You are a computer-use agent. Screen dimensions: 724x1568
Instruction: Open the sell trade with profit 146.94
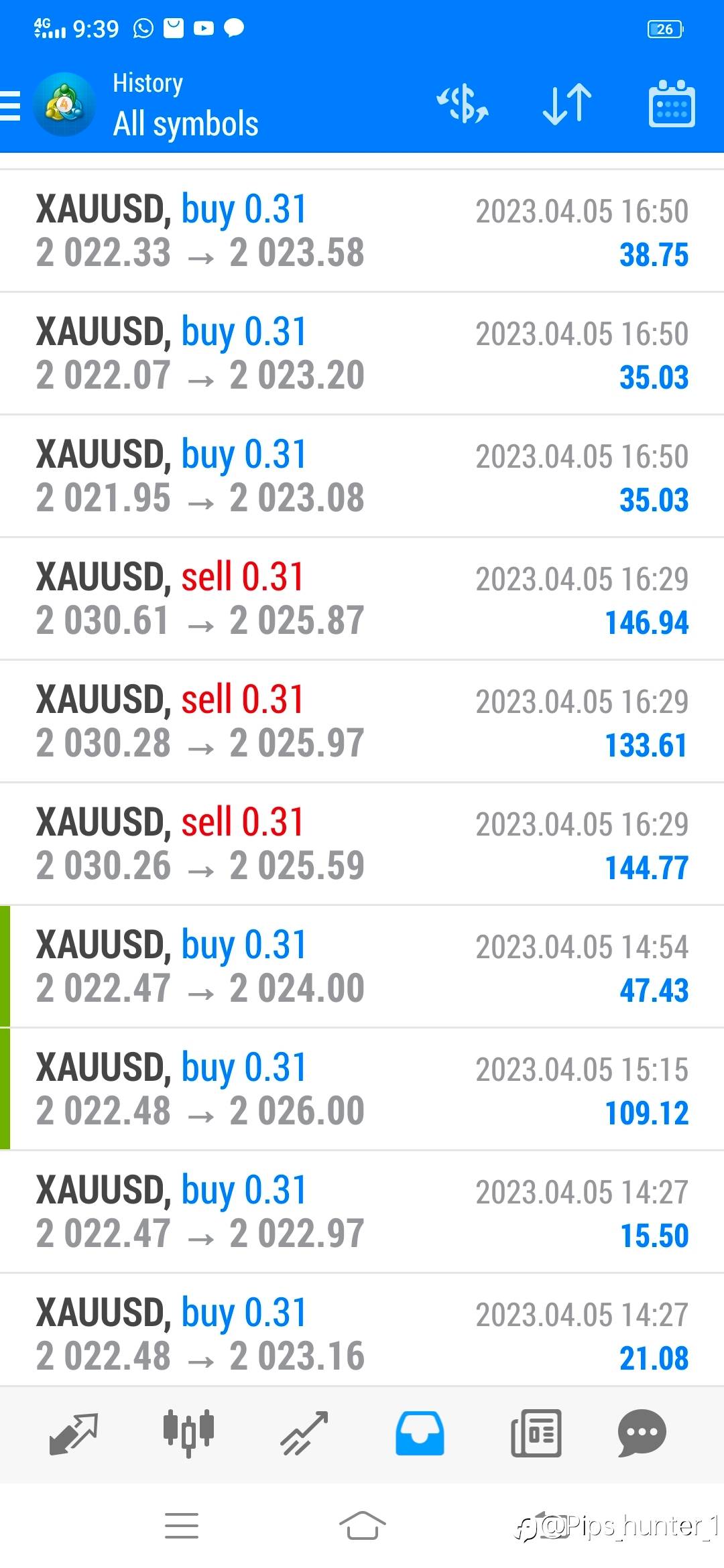[362, 599]
